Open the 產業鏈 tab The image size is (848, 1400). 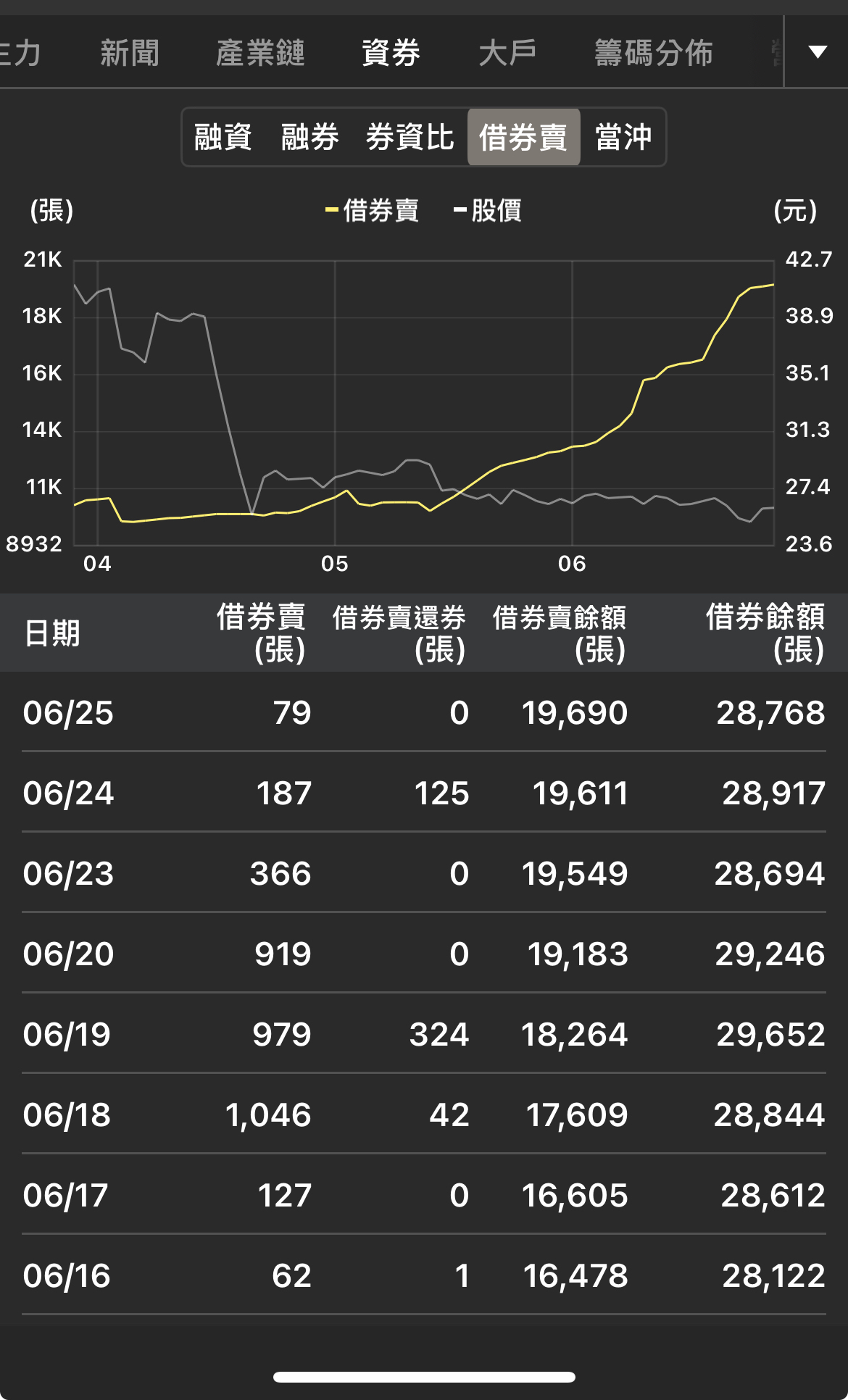pos(260,53)
